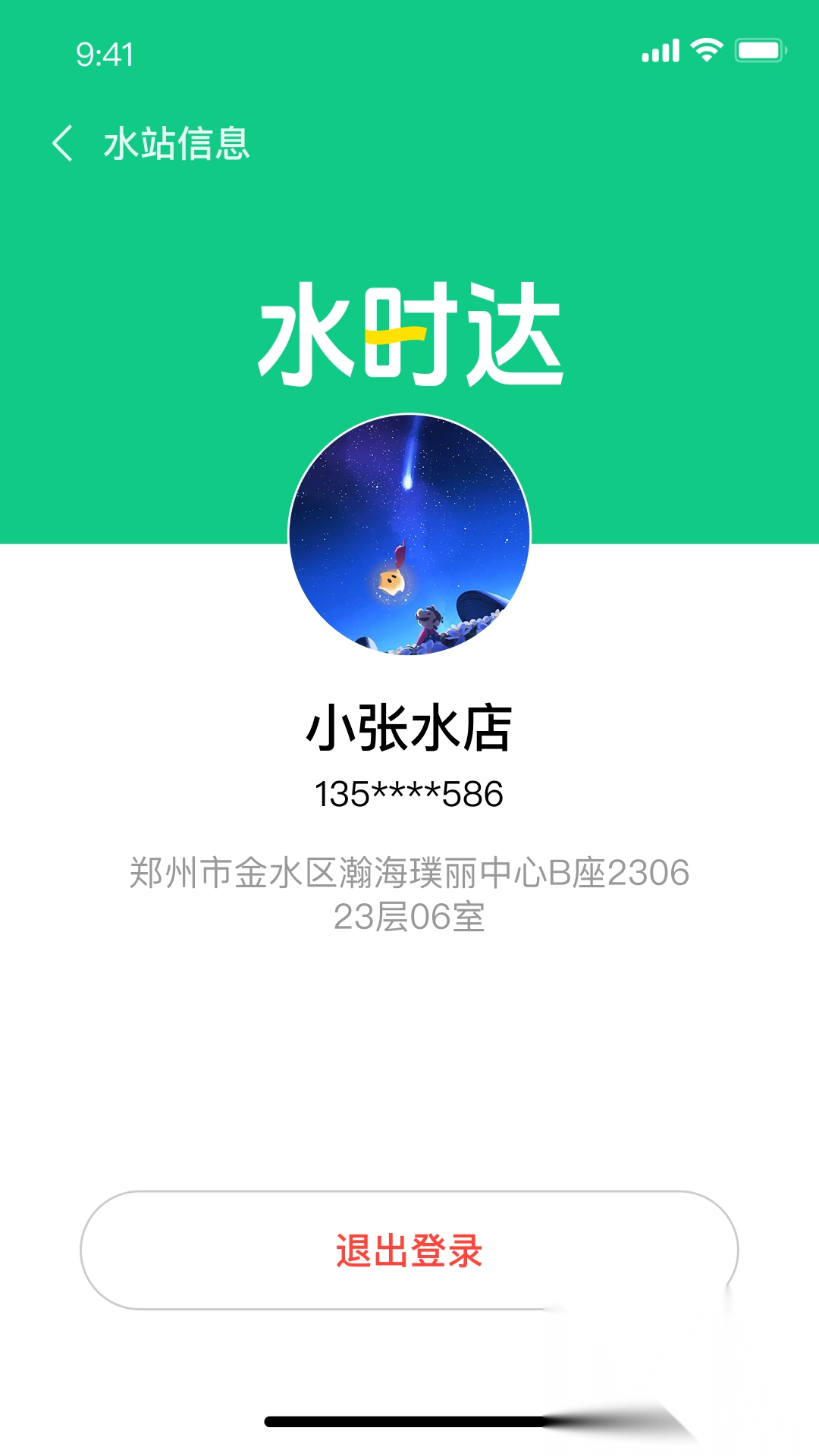
Task: Select the store name 小张水店
Action: point(409,726)
